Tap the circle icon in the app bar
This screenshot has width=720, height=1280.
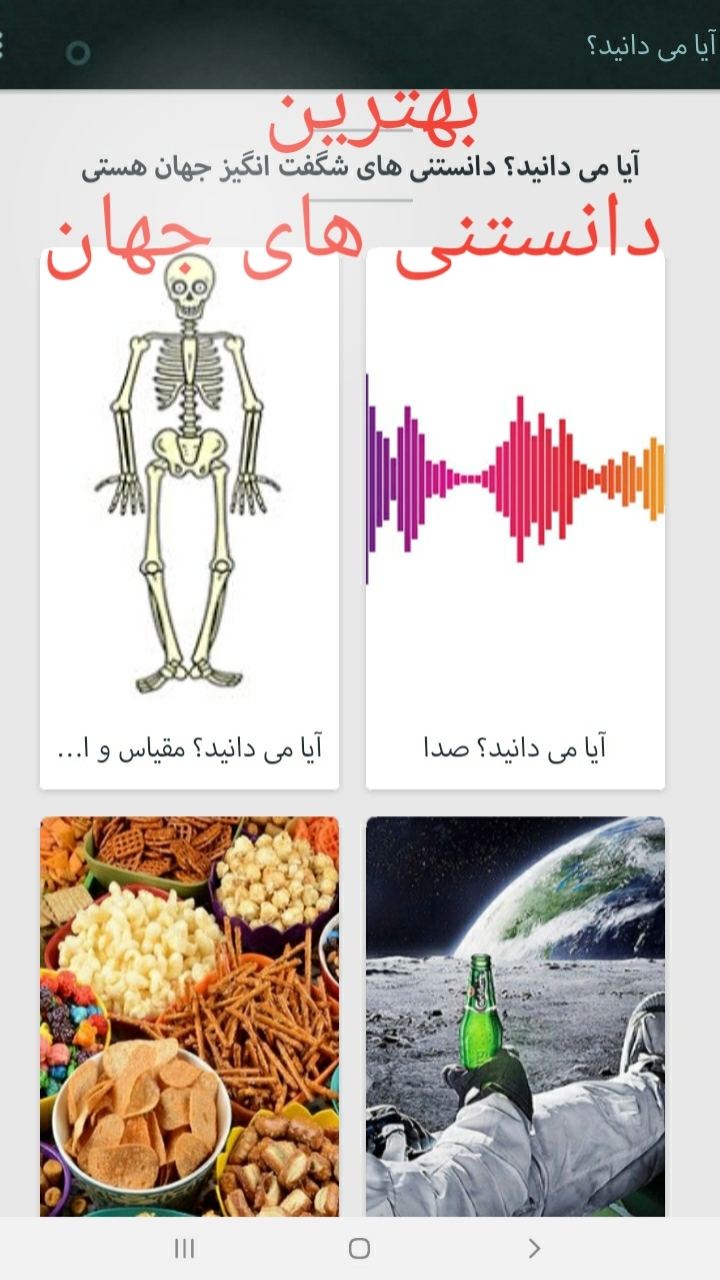coord(78,52)
